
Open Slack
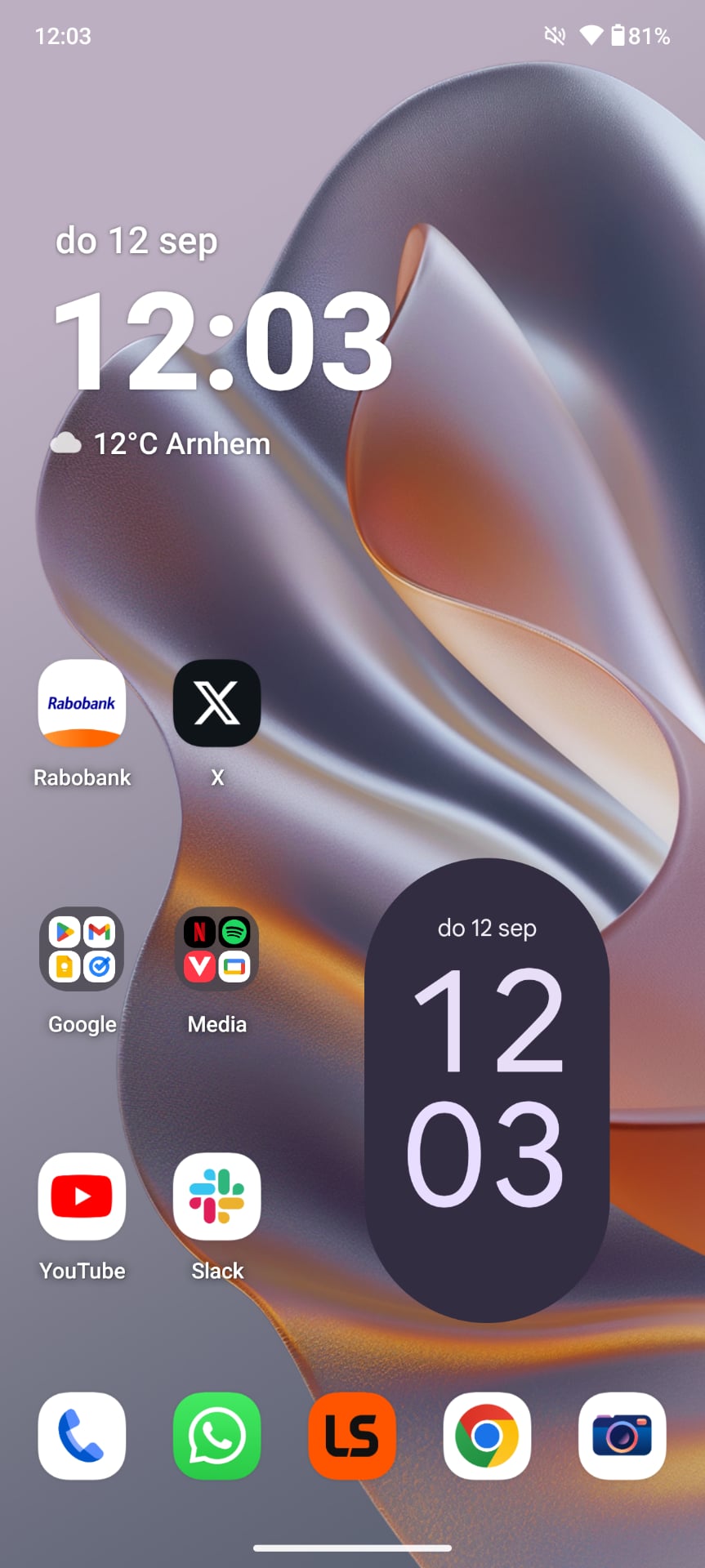tap(217, 1196)
